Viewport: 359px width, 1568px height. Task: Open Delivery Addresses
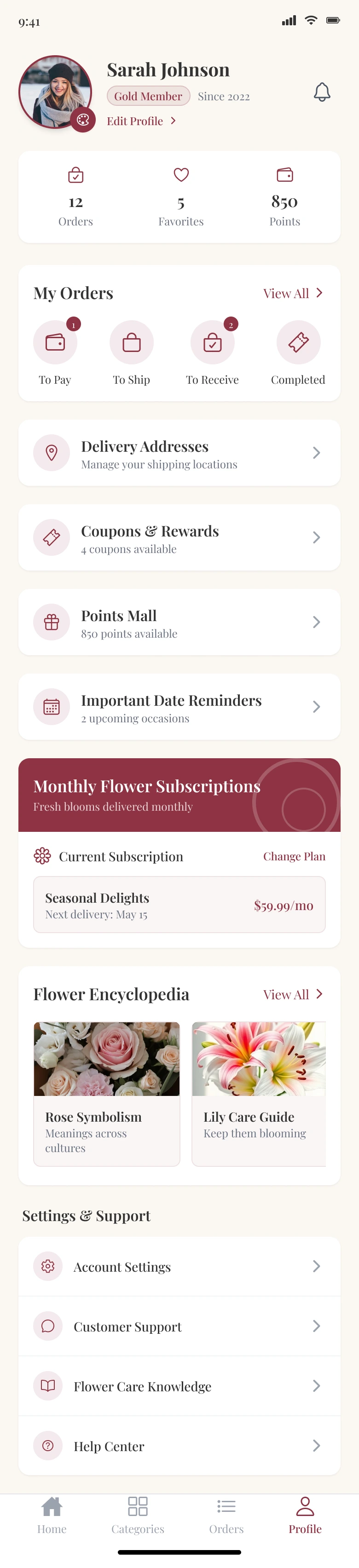pos(179,453)
